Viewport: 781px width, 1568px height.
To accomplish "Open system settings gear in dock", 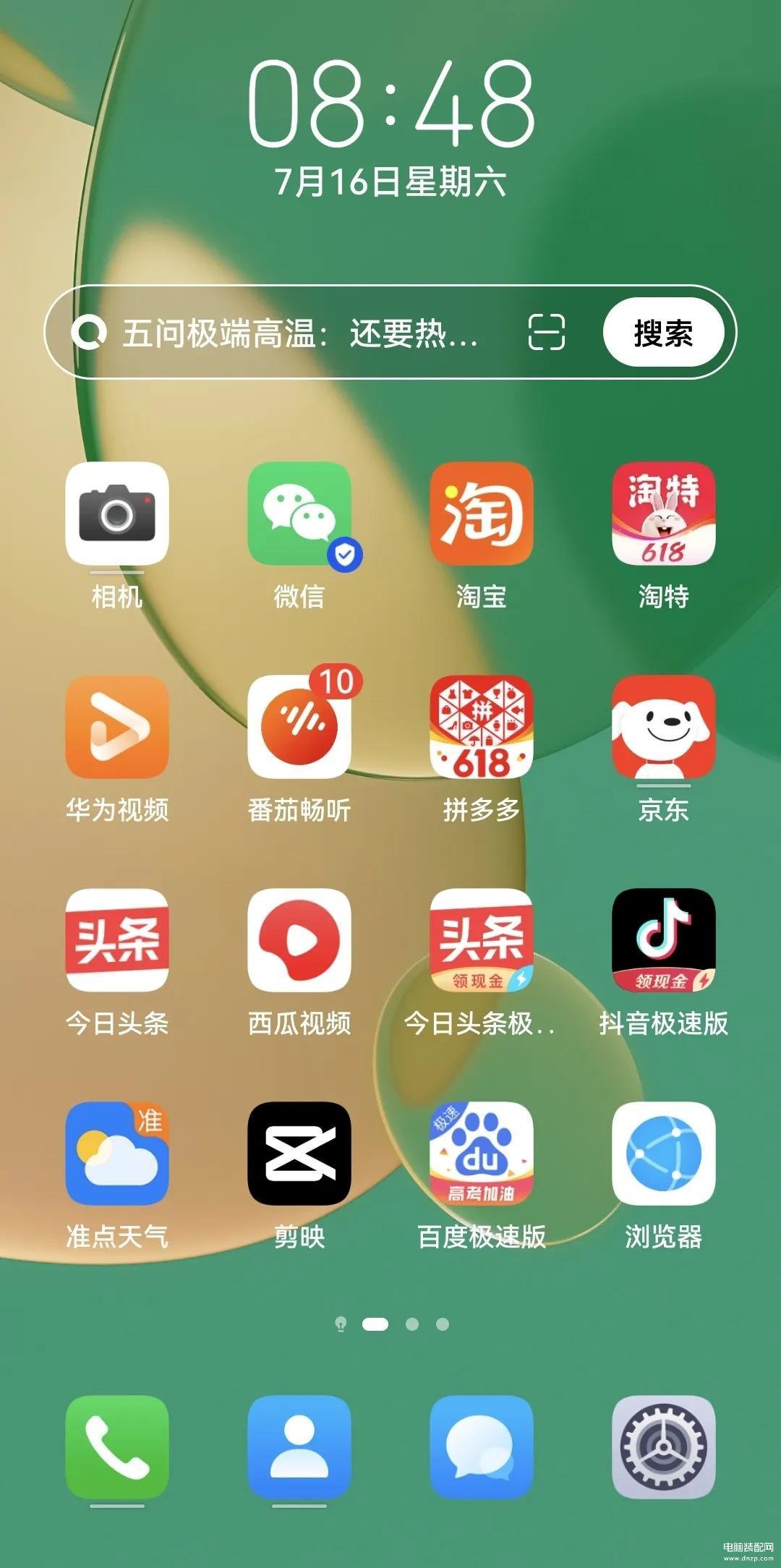I will 663,1446.
